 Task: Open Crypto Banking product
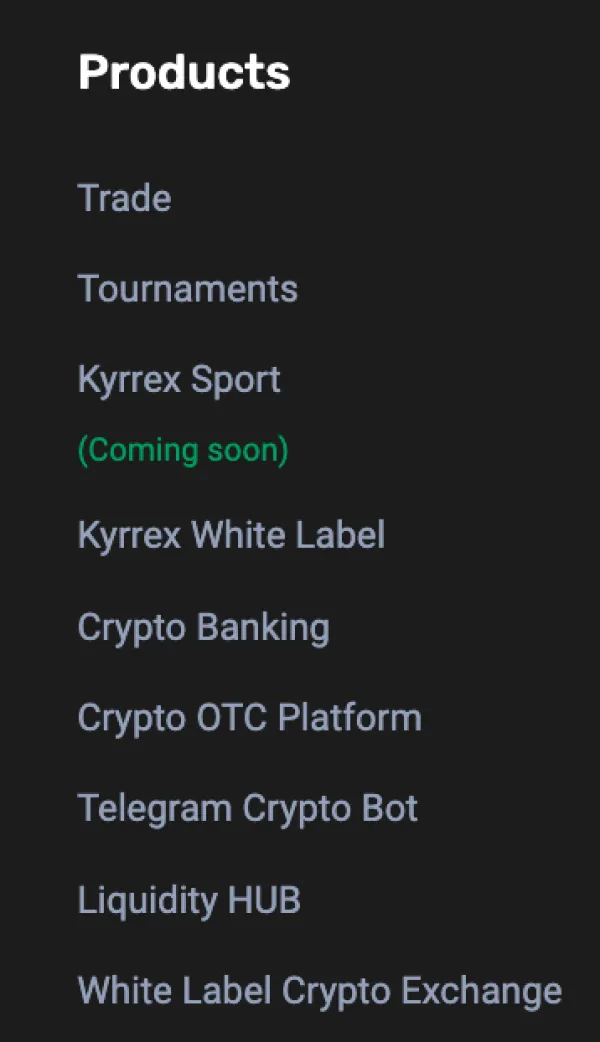coord(203,627)
